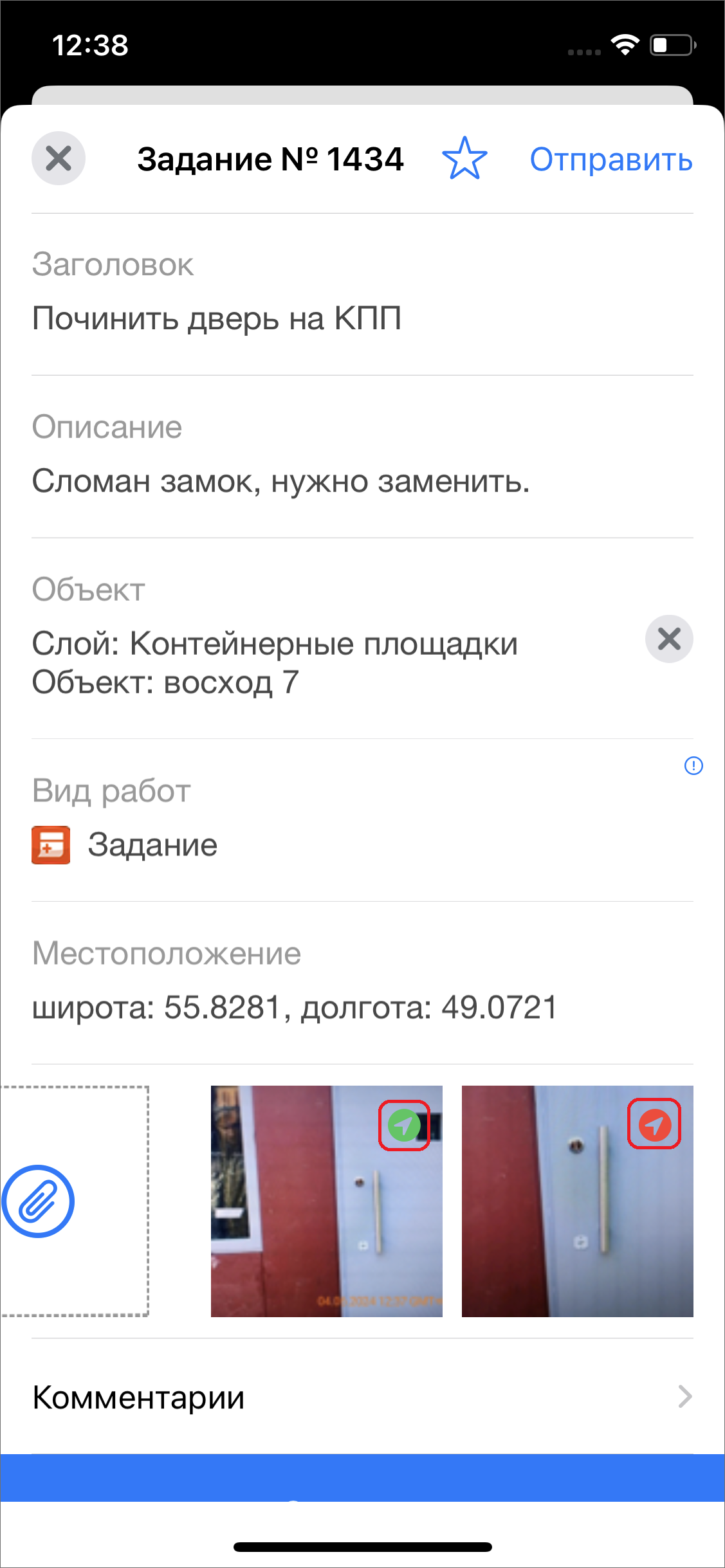The image size is (725, 1568).
Task: Tap the red location marker on the photo
Action: click(654, 1125)
